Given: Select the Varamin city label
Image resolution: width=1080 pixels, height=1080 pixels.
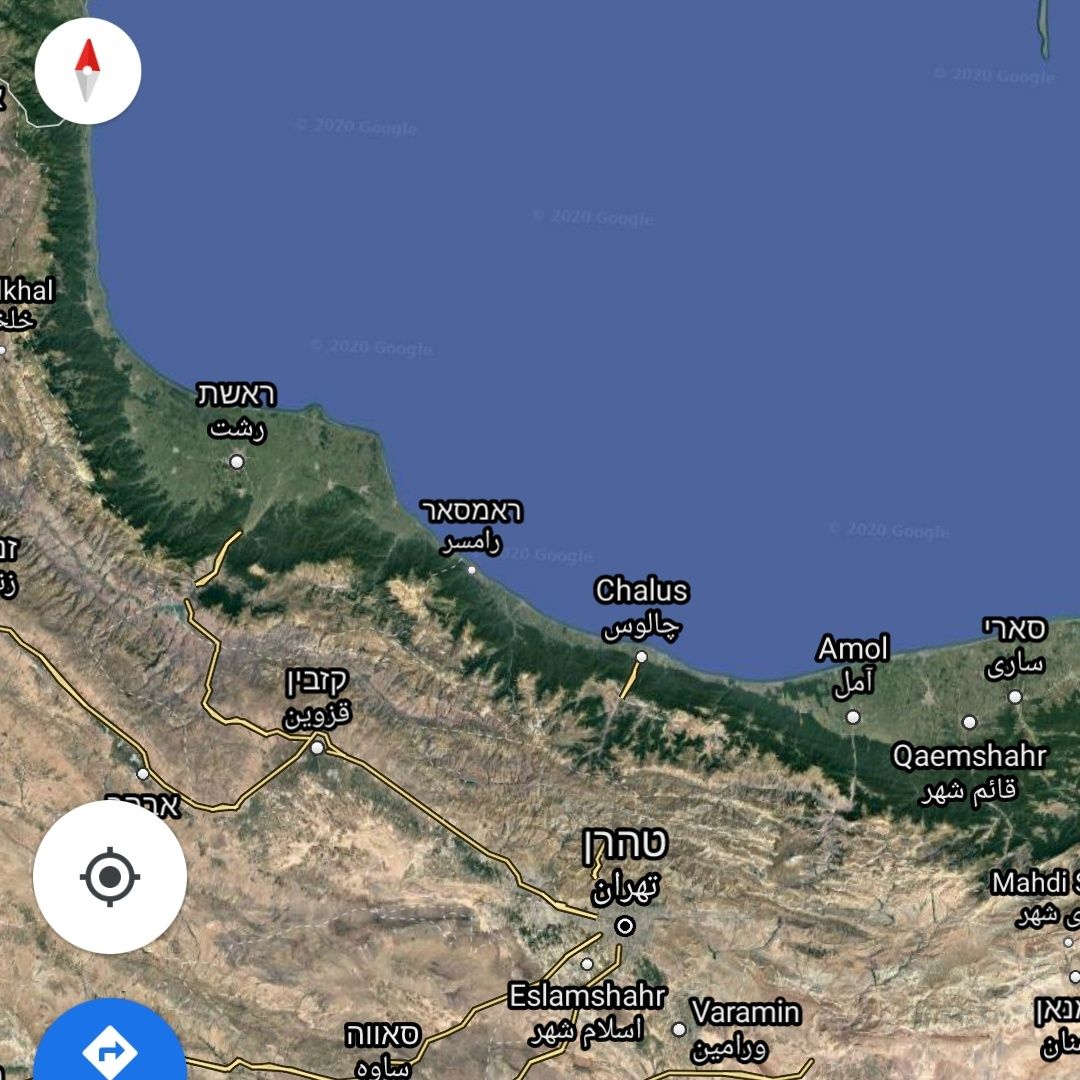Looking at the screenshot, I should (x=746, y=1012).
